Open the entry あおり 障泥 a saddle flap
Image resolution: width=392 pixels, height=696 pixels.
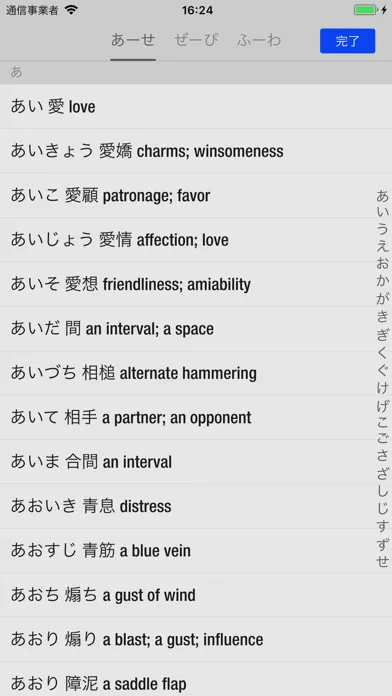(196, 679)
